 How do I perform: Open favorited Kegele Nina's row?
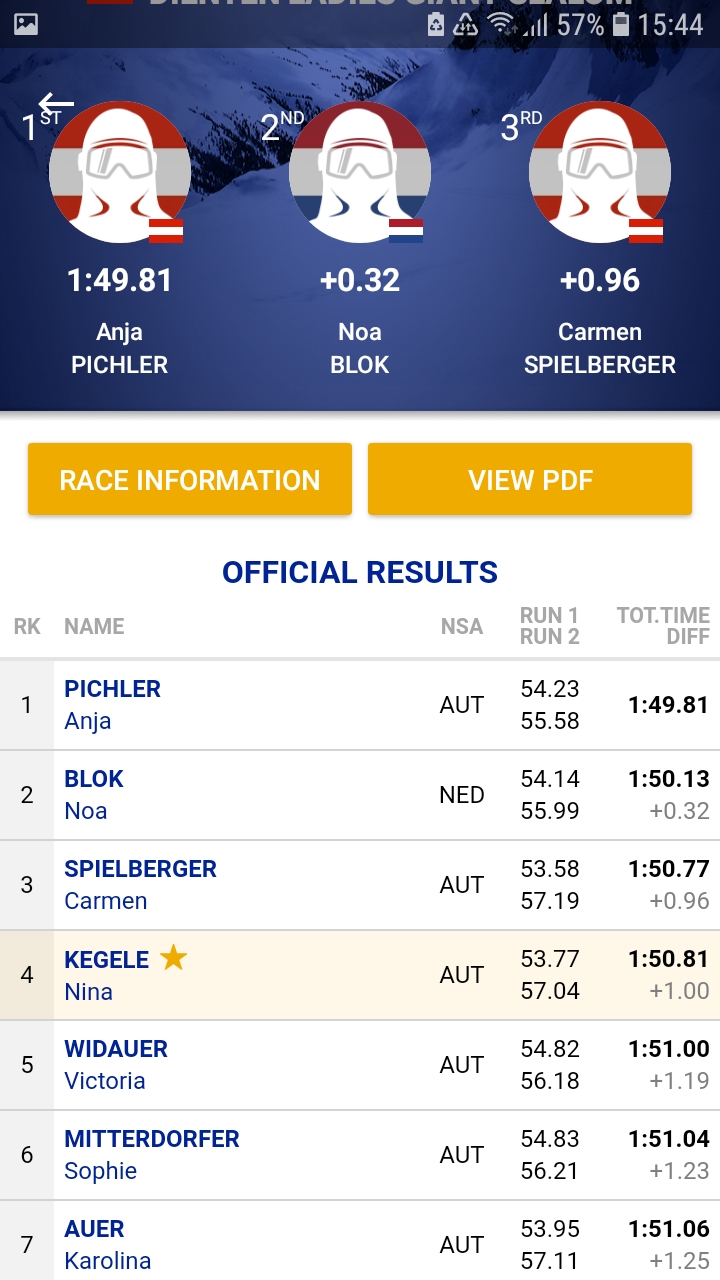click(360, 975)
